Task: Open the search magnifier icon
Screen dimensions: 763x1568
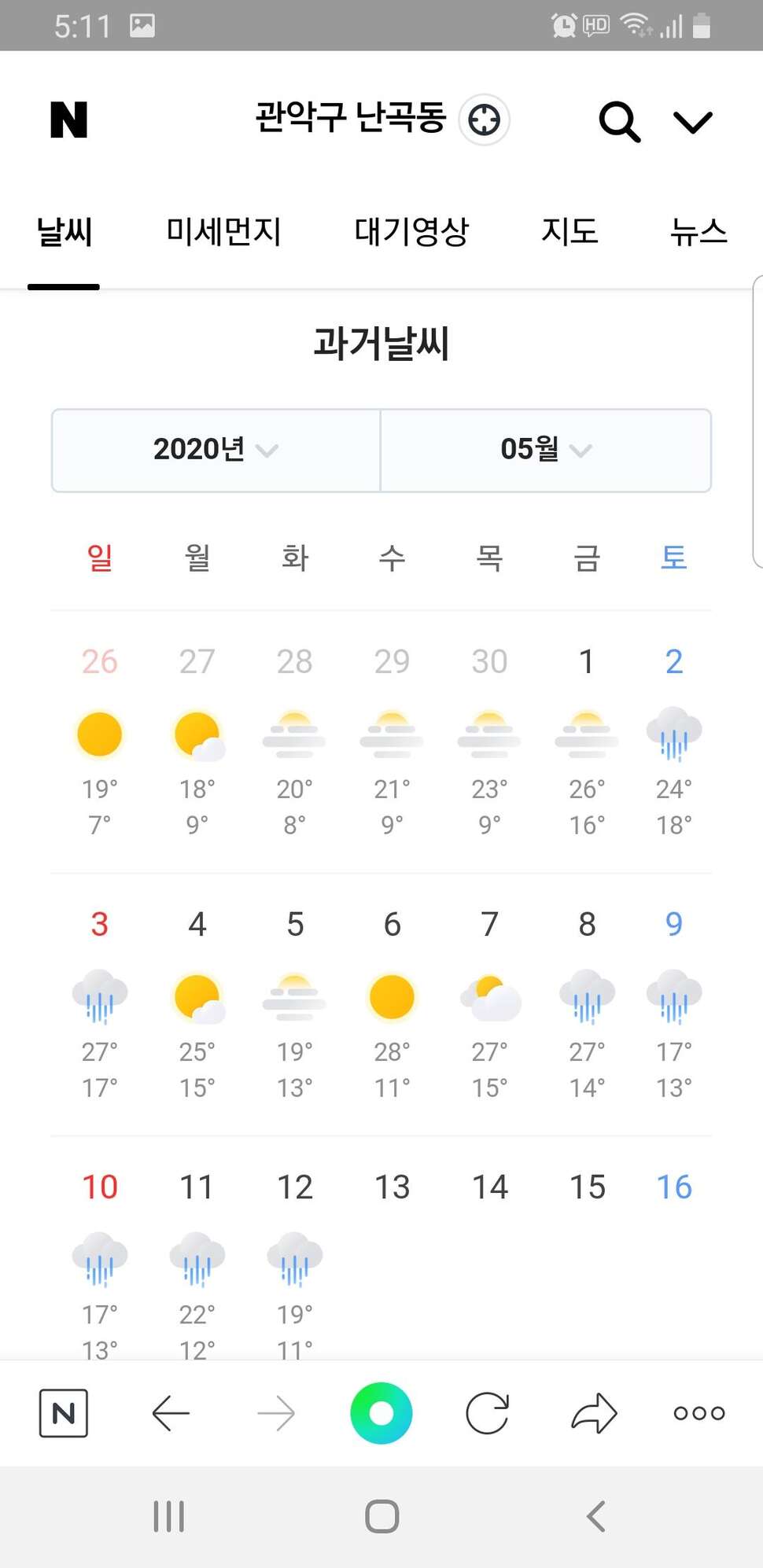Action: click(620, 122)
